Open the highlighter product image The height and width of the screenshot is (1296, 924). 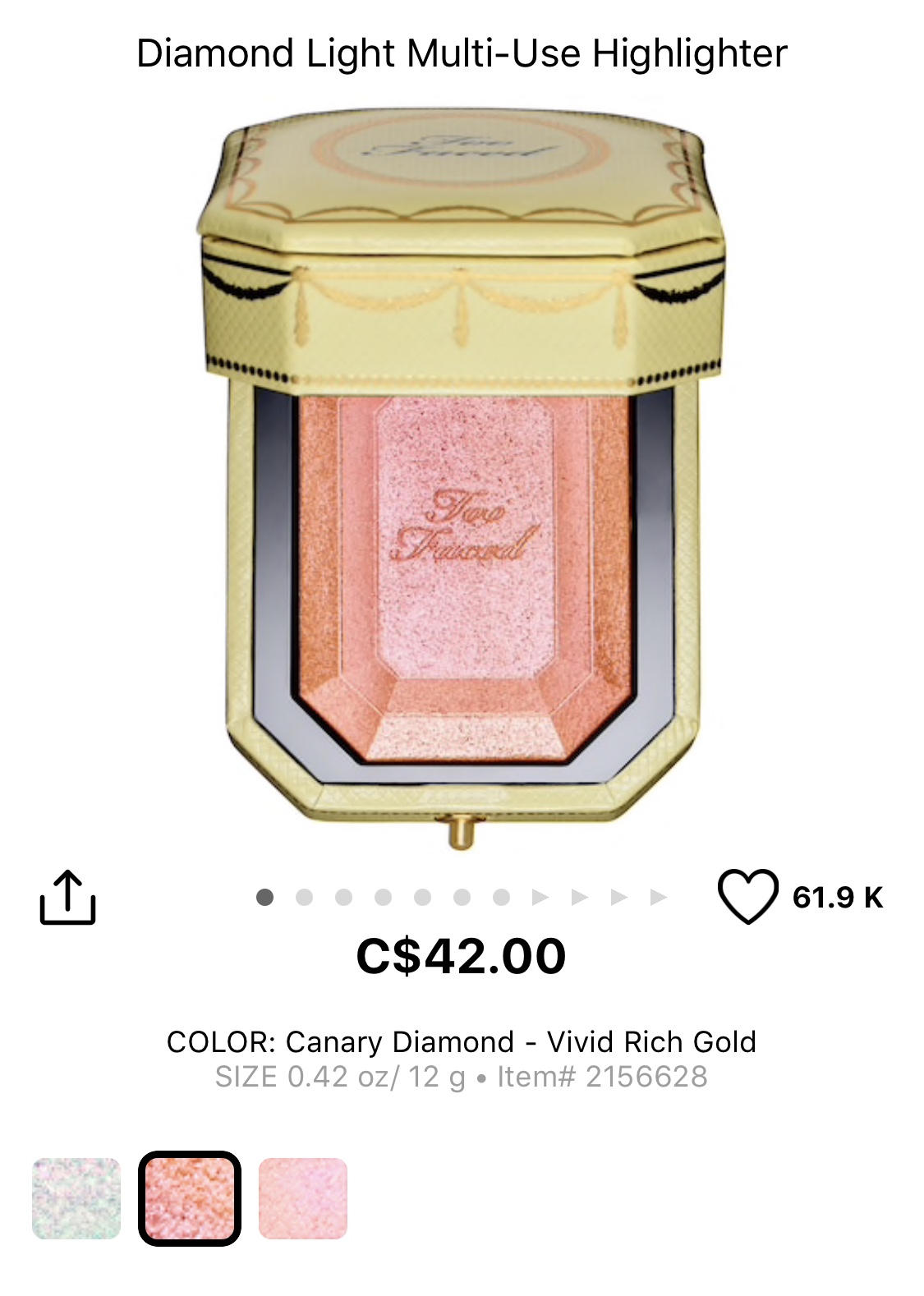pyautogui.click(x=462, y=476)
